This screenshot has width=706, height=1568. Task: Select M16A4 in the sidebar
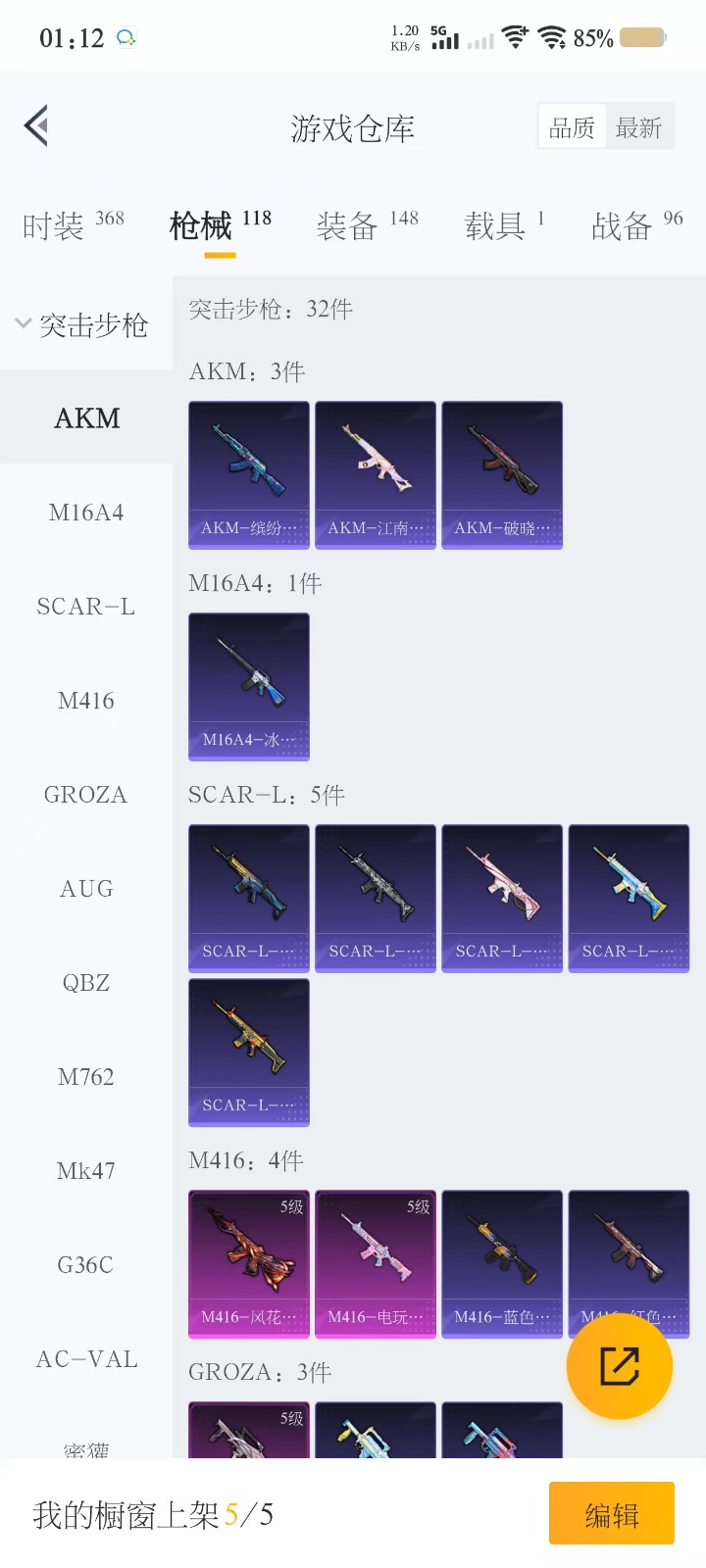coord(86,513)
